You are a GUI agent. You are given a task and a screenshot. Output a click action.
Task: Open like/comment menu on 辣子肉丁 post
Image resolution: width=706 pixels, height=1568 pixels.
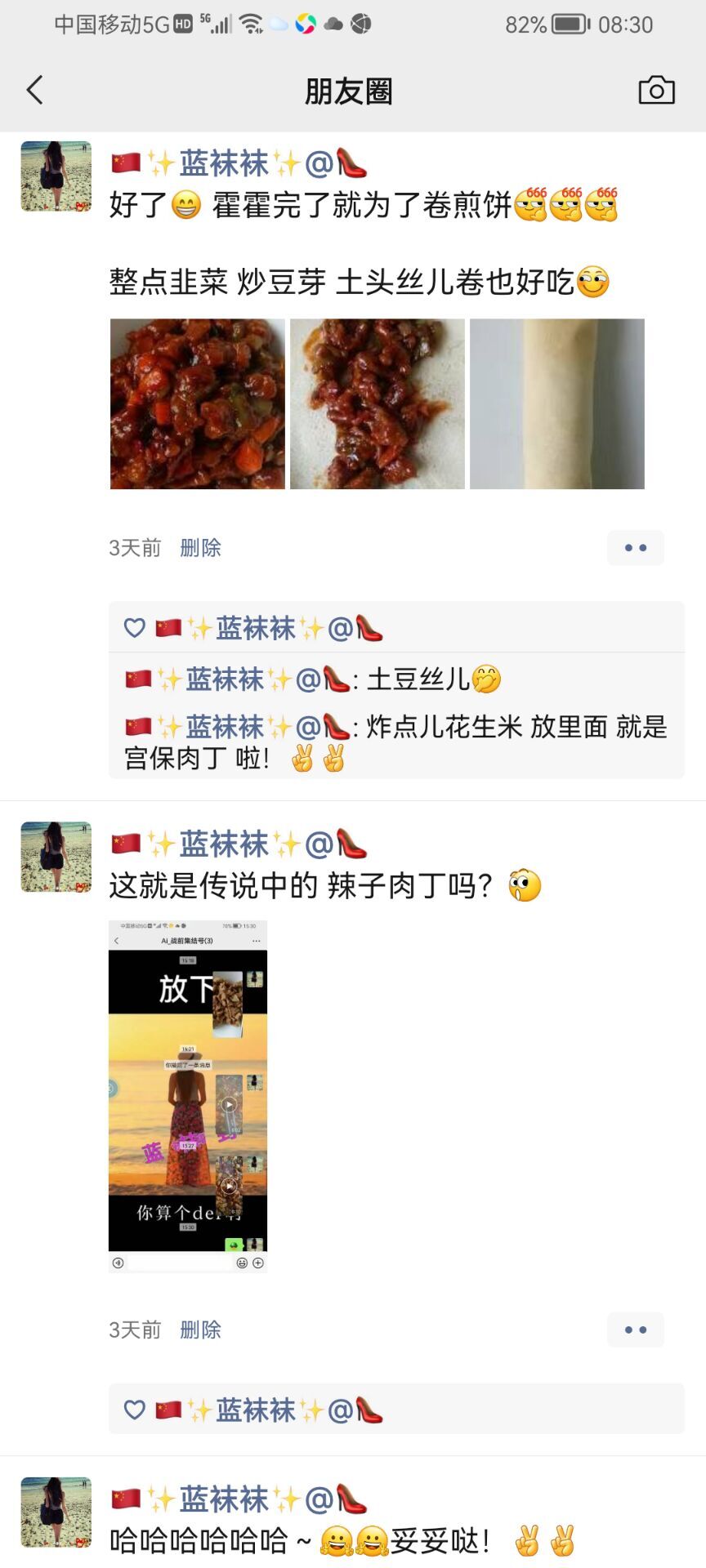(x=635, y=1330)
